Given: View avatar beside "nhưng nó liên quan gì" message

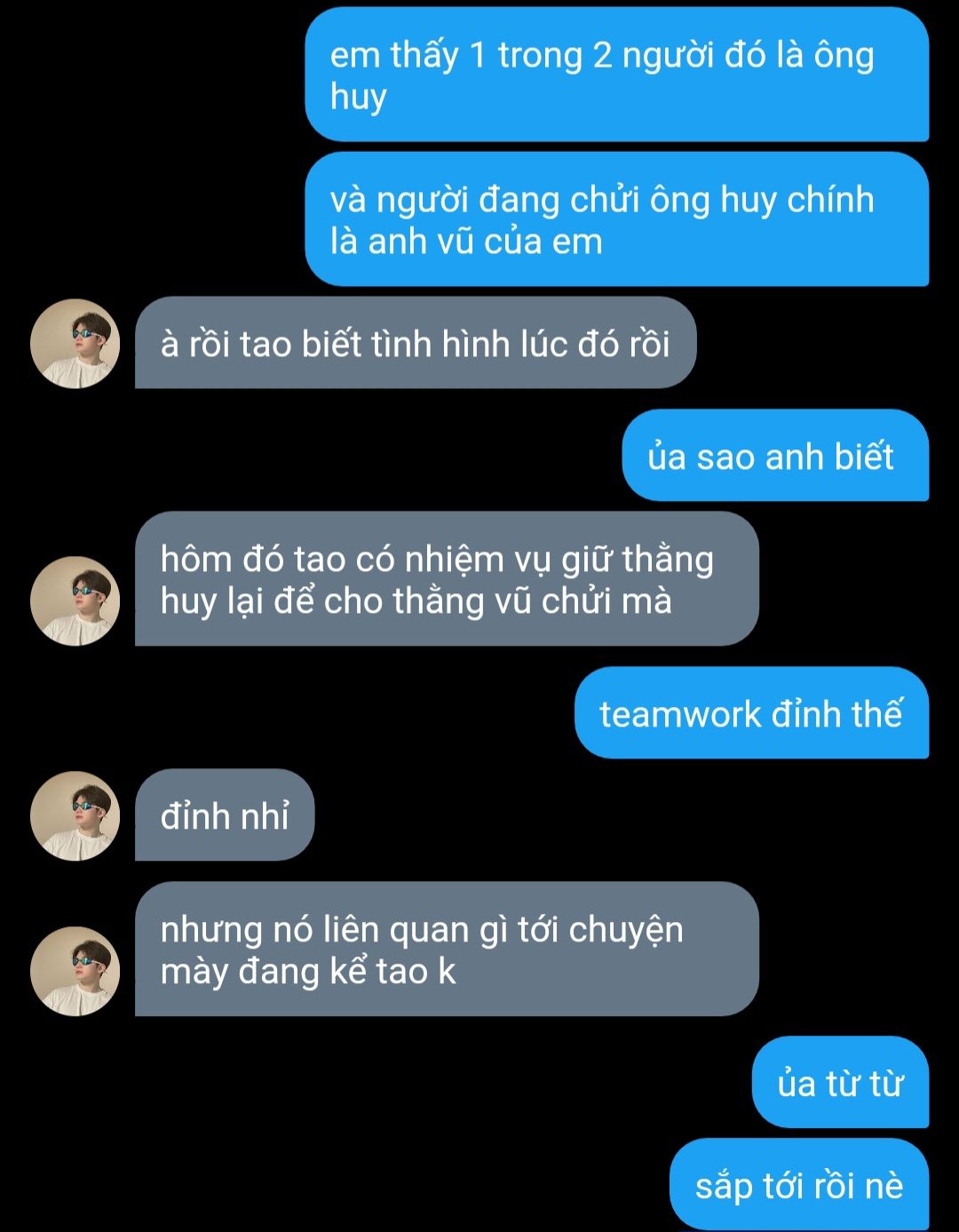Looking at the screenshot, I should [x=75, y=971].
